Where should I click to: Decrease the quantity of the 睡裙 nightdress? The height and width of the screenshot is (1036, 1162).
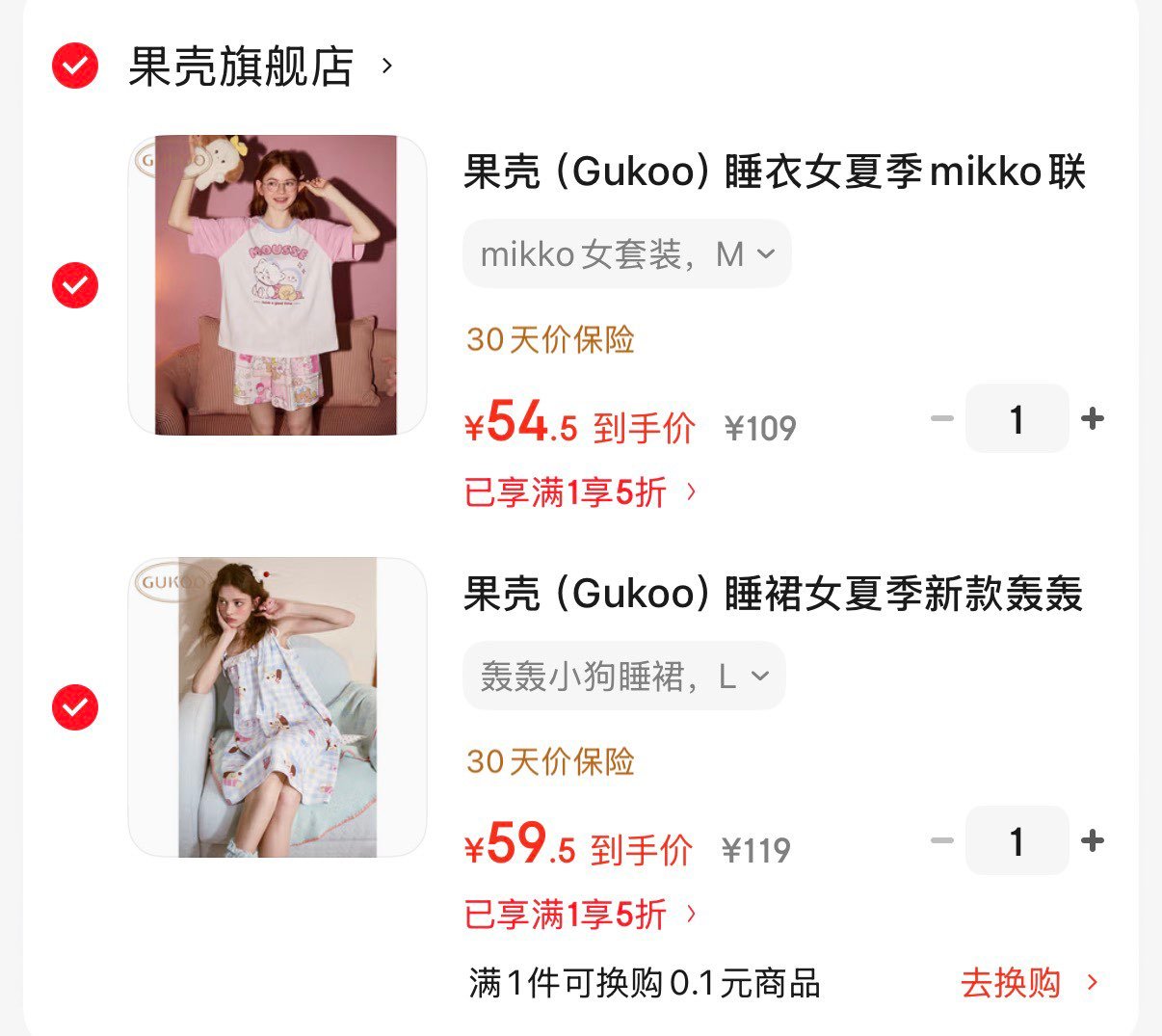click(941, 841)
